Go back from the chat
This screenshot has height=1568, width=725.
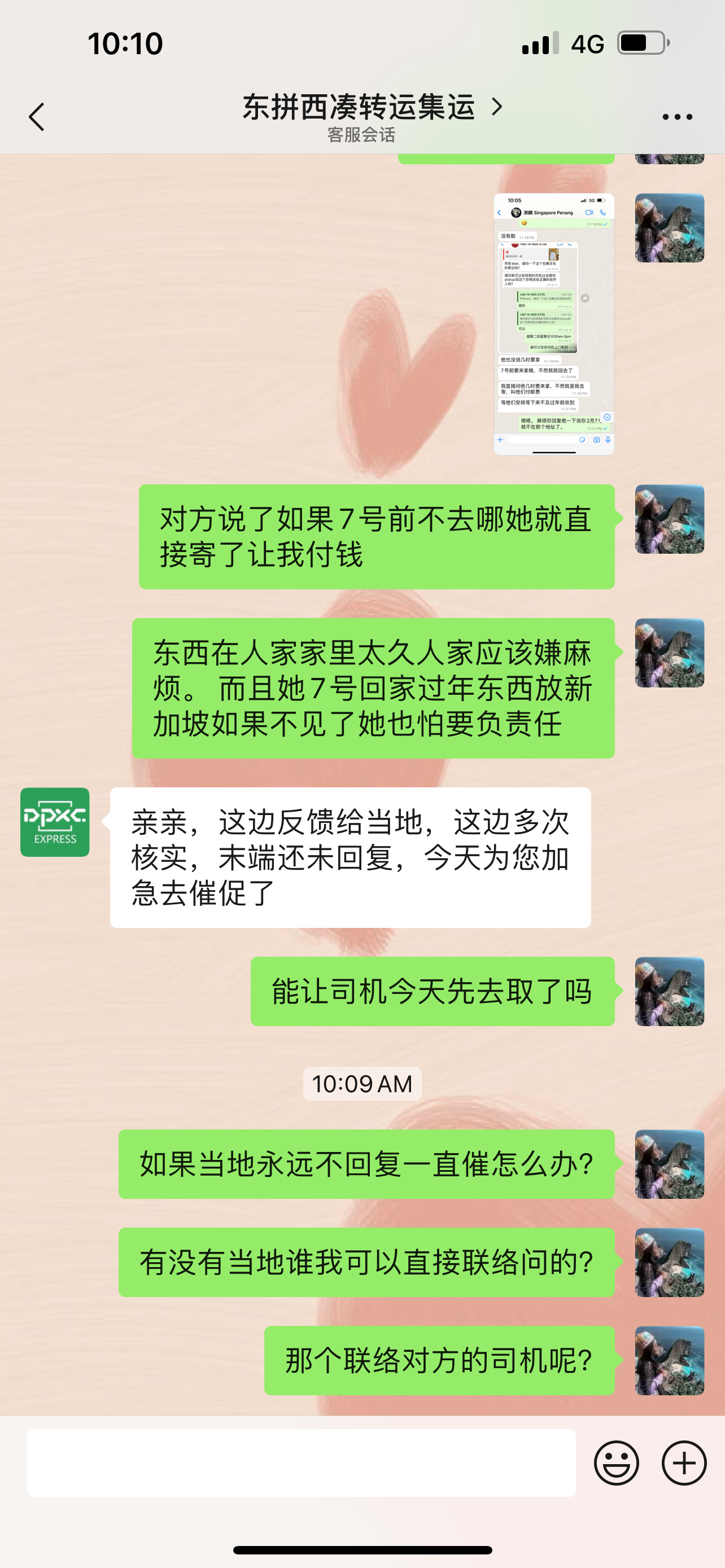tap(37, 116)
